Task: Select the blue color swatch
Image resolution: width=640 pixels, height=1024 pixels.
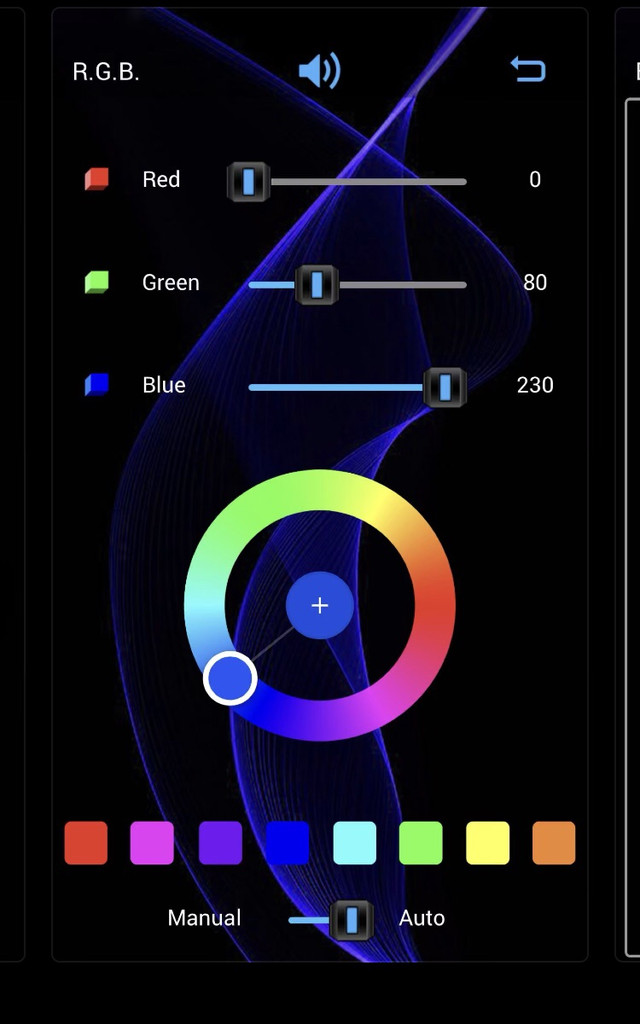Action: click(x=287, y=843)
